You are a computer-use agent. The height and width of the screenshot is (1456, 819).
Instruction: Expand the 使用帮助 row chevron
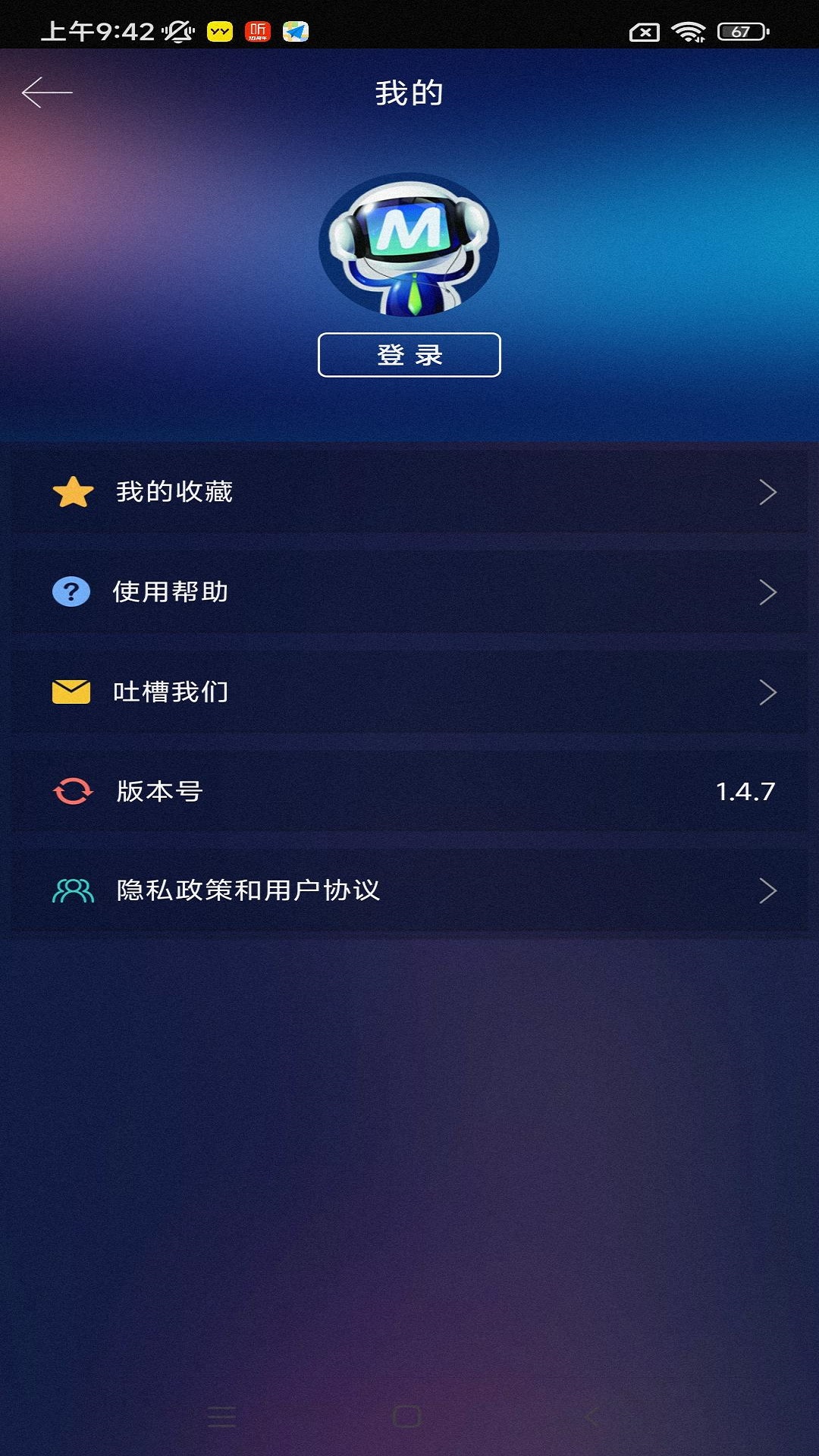(x=769, y=592)
